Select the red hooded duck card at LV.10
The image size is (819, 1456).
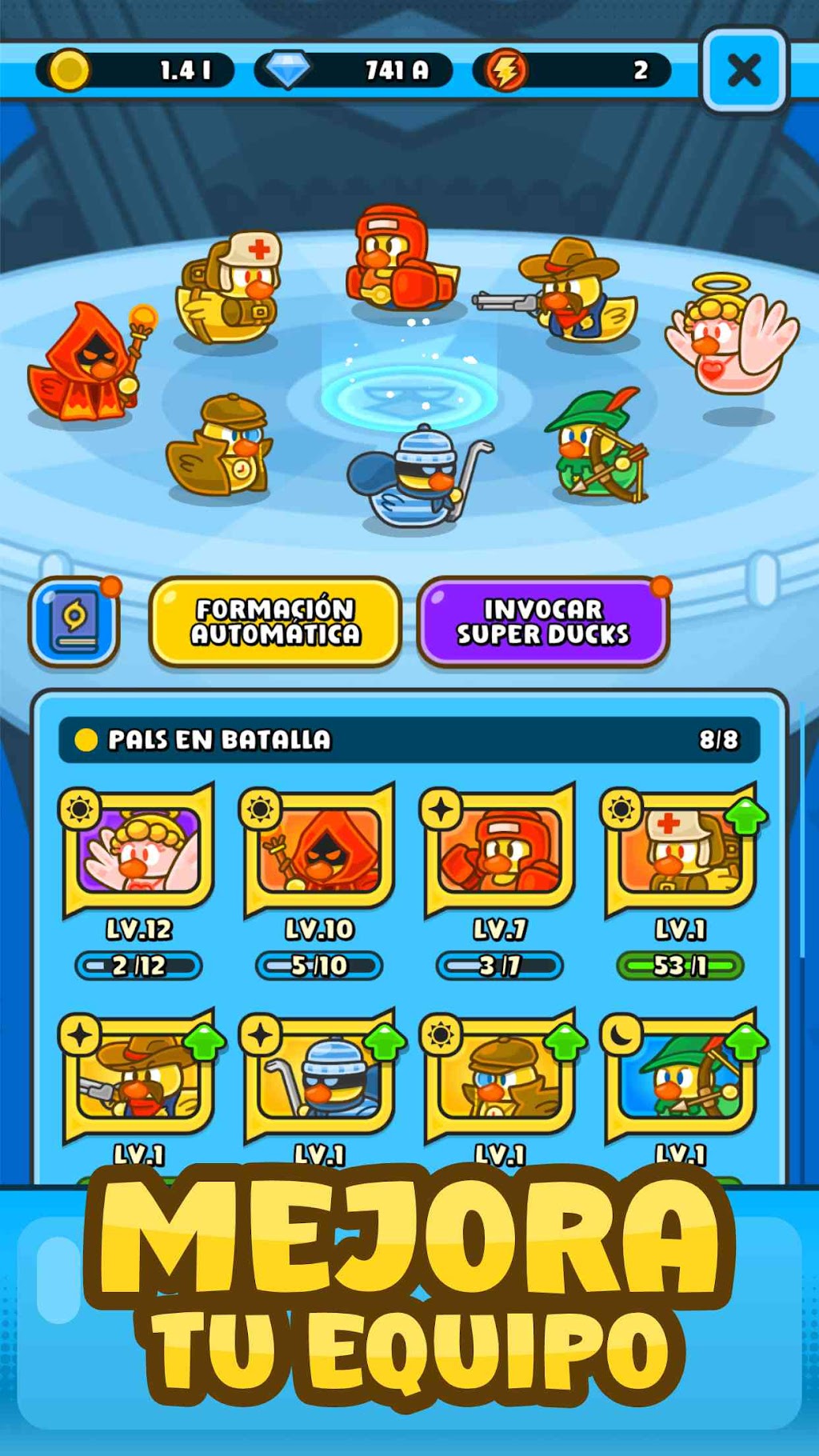pos(318,850)
